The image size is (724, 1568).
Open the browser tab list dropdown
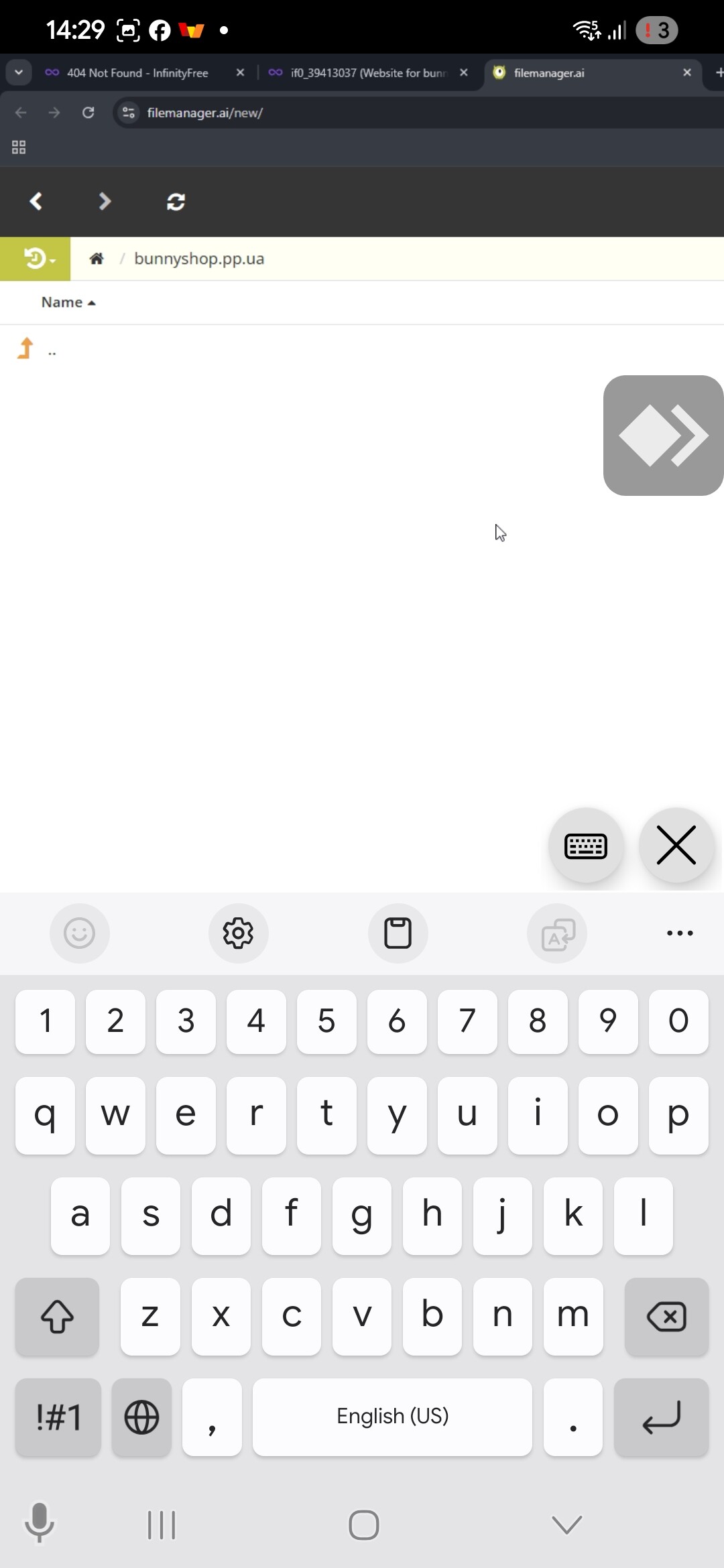coord(19,72)
